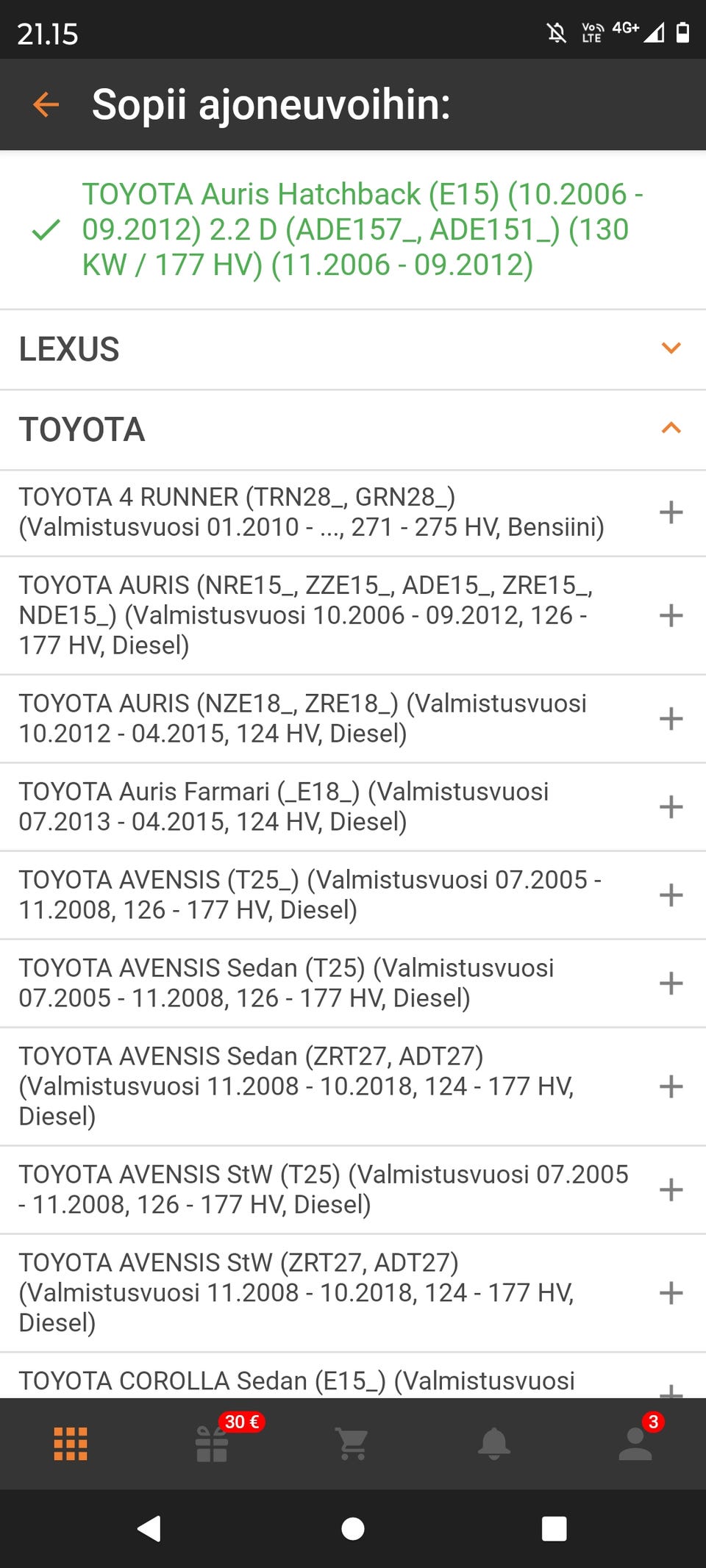Expand TOYOTA Auris Farmari (_E18_) entry
The width and height of the screenshot is (706, 1568).
[671, 806]
